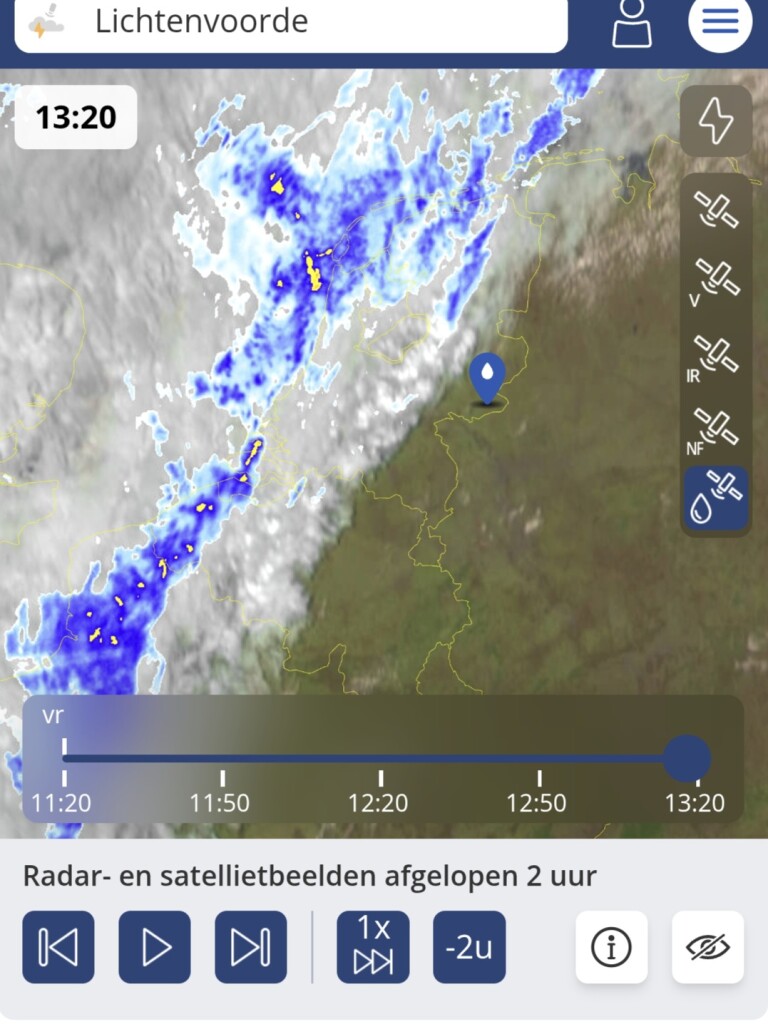The width and height of the screenshot is (768, 1024).
Task: Play the radar animation
Action: pyautogui.click(x=154, y=947)
